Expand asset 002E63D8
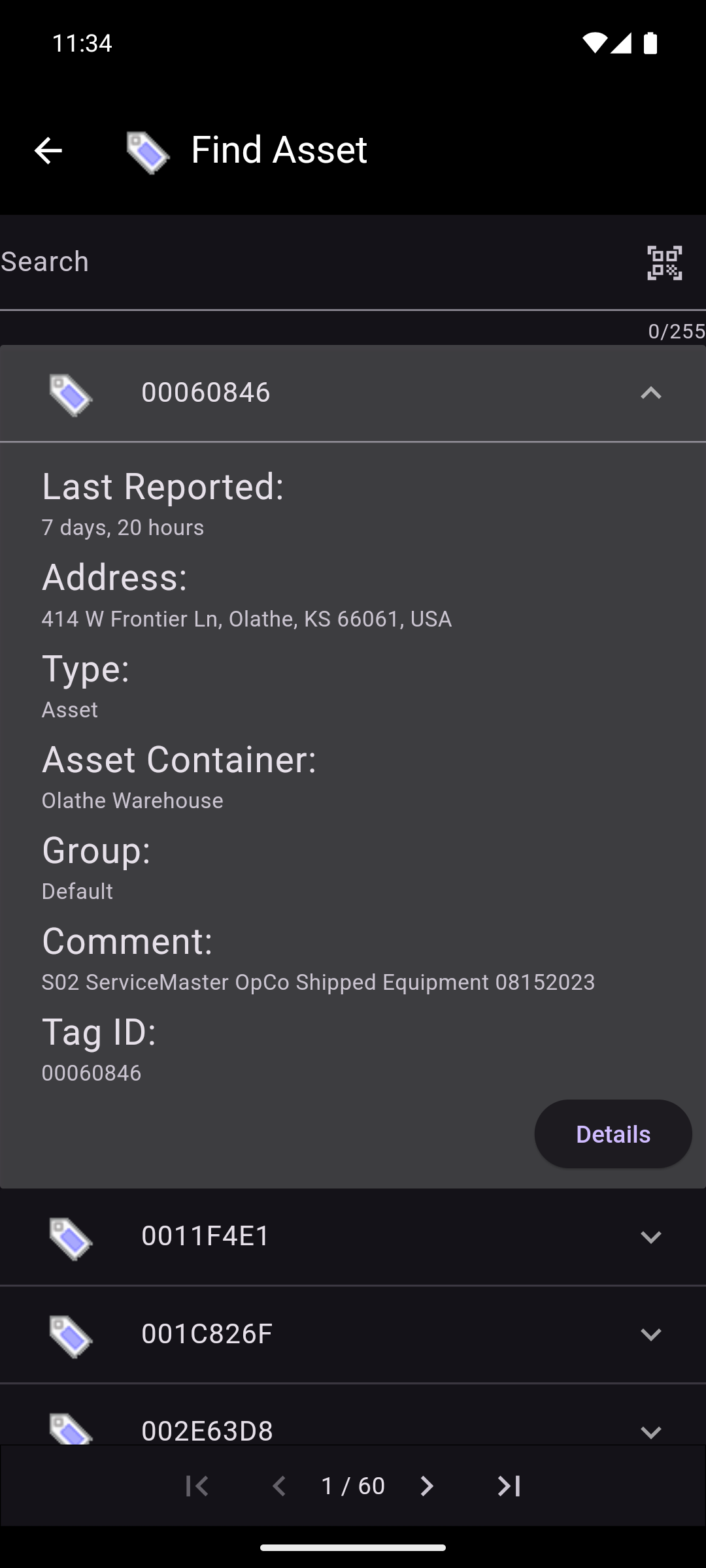Image resolution: width=706 pixels, height=1568 pixels. click(x=650, y=1431)
